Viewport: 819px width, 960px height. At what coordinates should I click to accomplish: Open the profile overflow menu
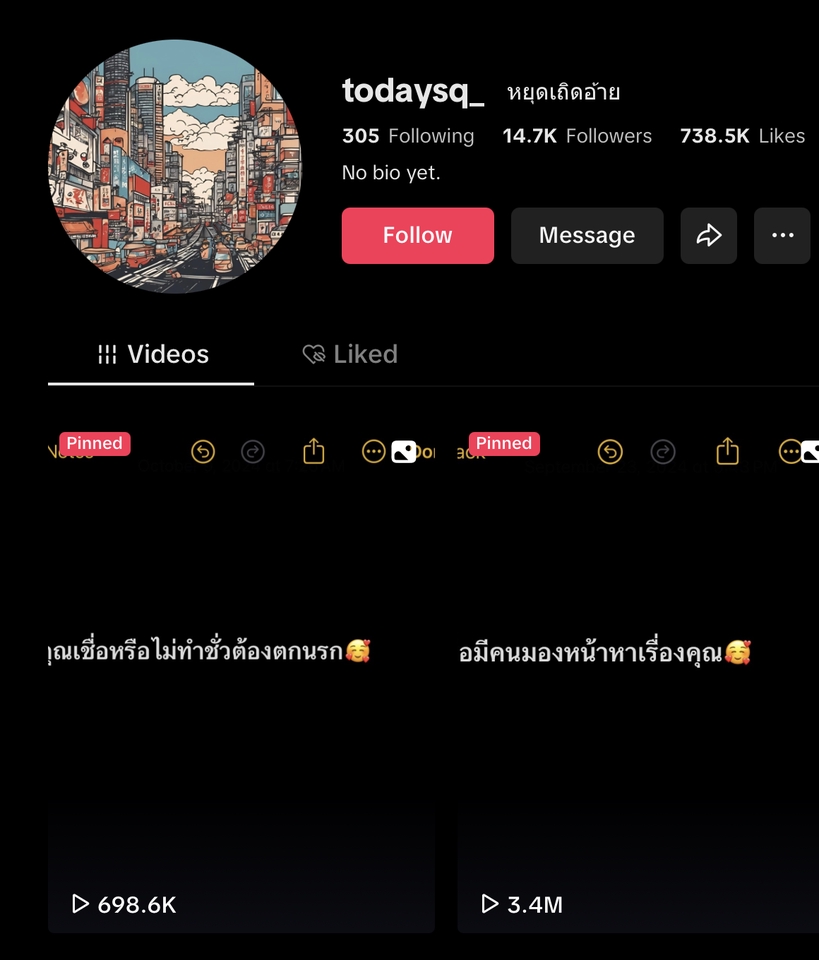pos(782,236)
